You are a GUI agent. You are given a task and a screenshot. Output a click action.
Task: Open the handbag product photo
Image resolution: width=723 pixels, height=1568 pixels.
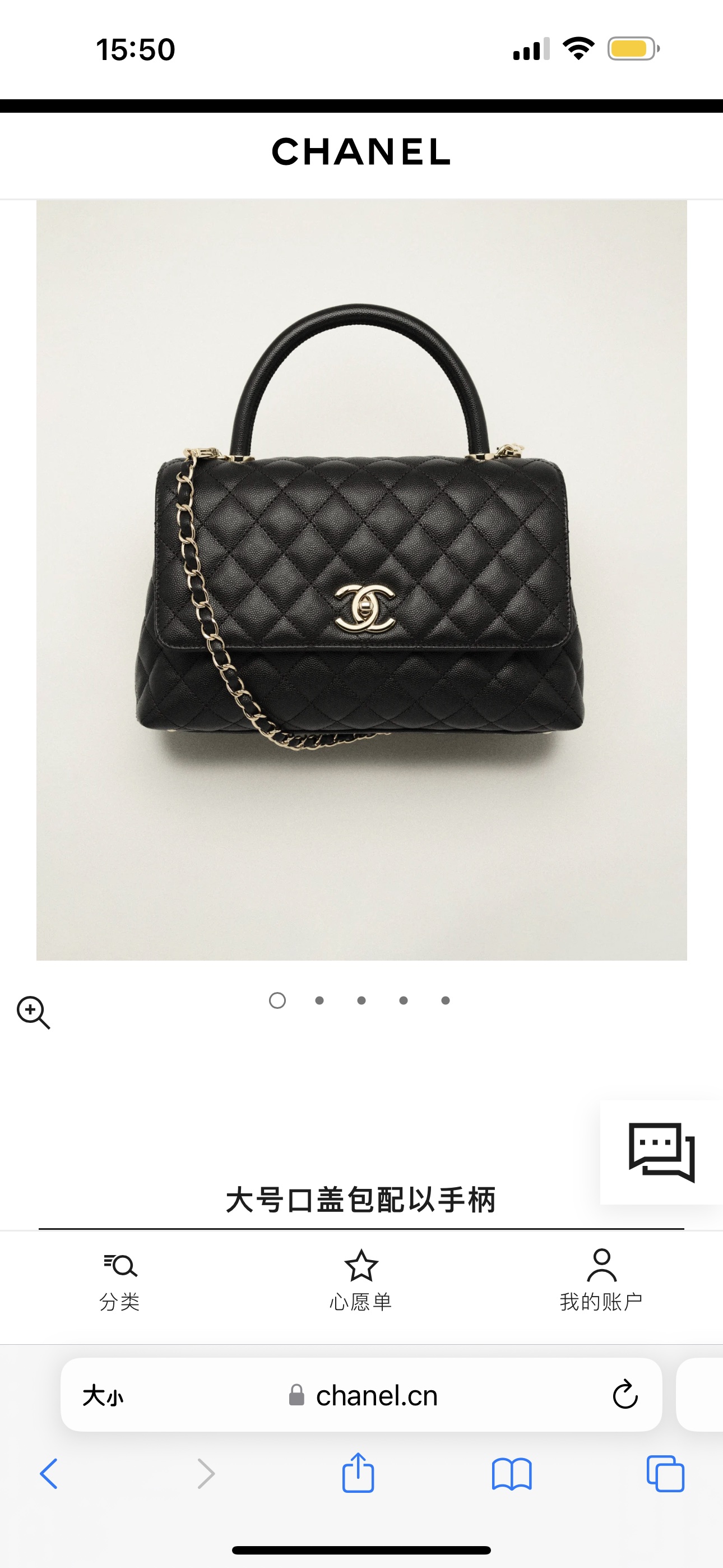pyautogui.click(x=361, y=579)
